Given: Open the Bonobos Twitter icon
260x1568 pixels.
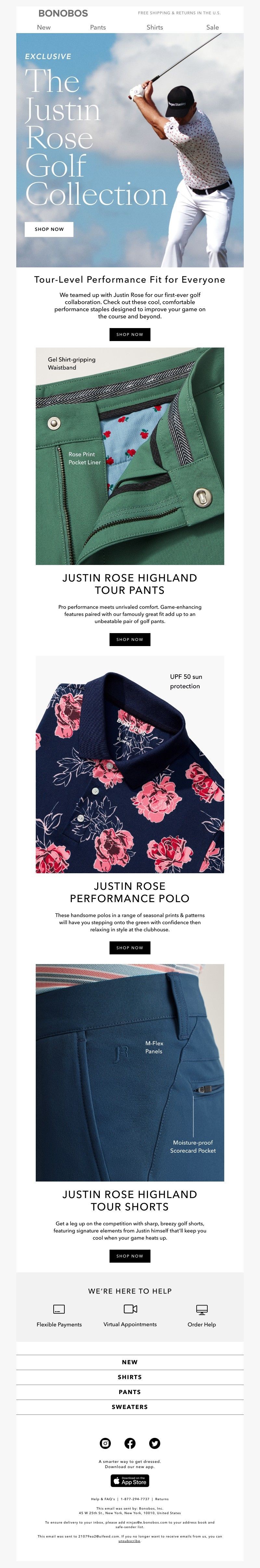Looking at the screenshot, I should point(154,1443).
